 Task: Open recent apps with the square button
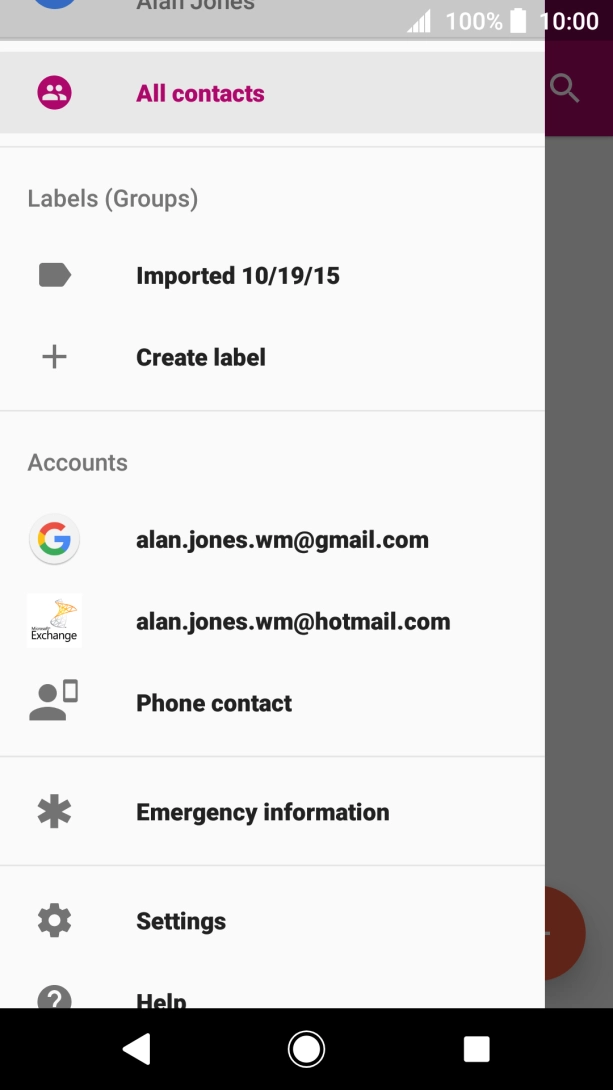click(x=477, y=1048)
